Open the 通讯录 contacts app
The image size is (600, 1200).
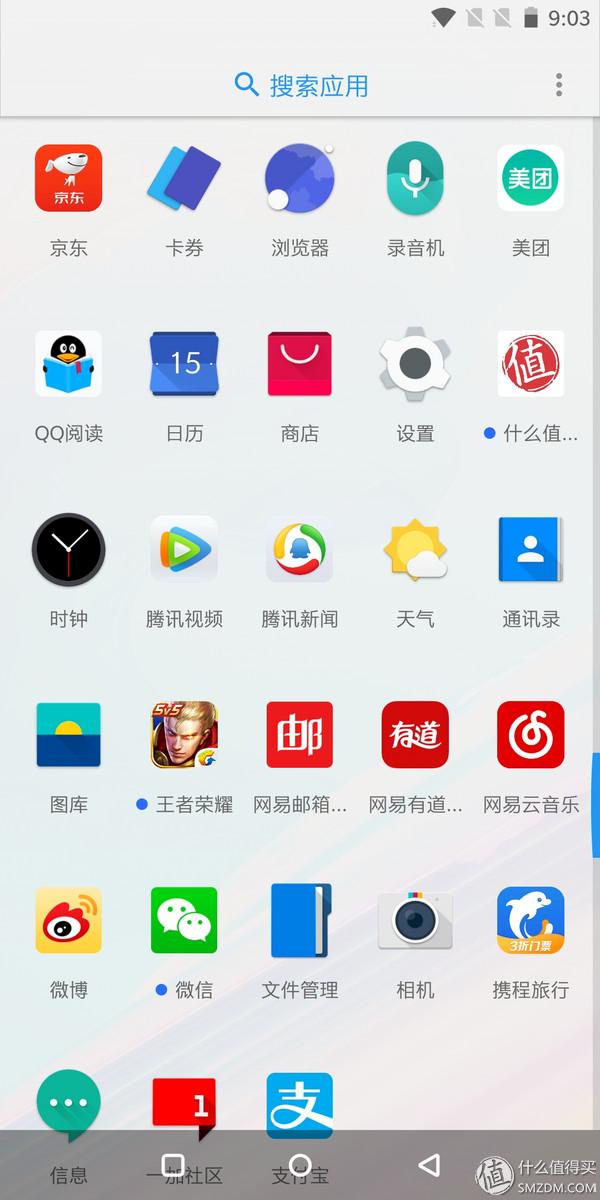coord(531,549)
